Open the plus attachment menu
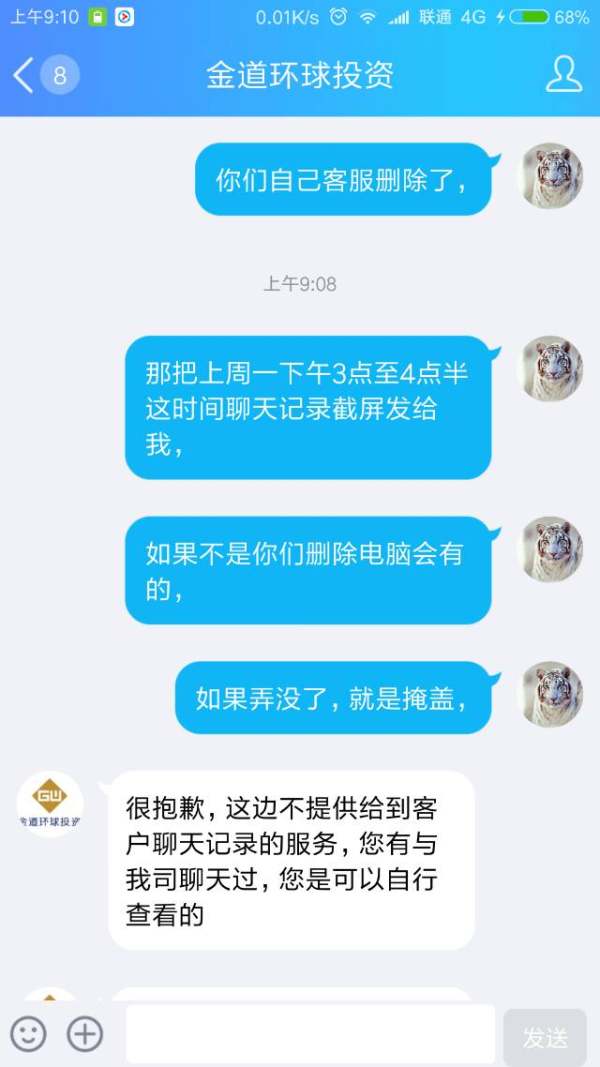Screen dimensions: 600x1067 click(85, 1034)
